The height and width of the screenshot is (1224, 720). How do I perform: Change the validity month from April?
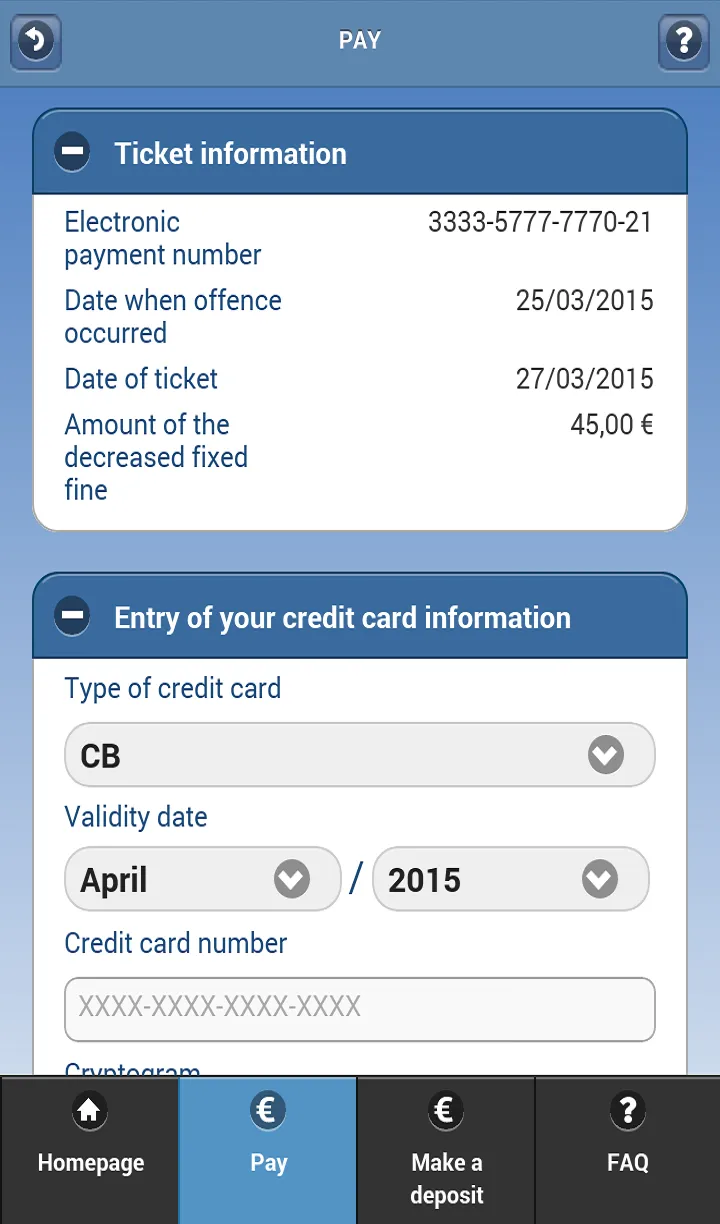(203, 879)
